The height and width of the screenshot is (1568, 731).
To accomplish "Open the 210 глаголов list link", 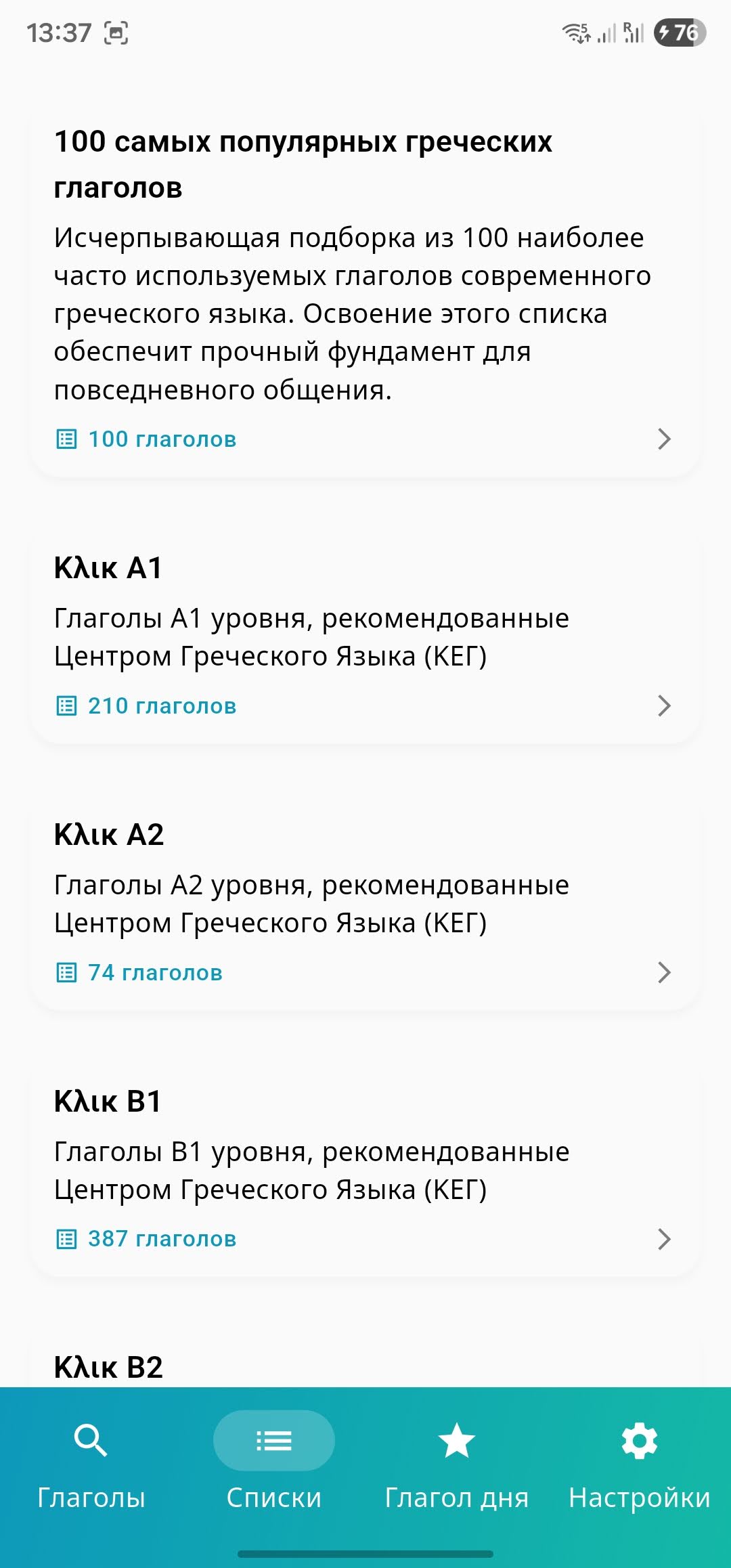I will (162, 705).
